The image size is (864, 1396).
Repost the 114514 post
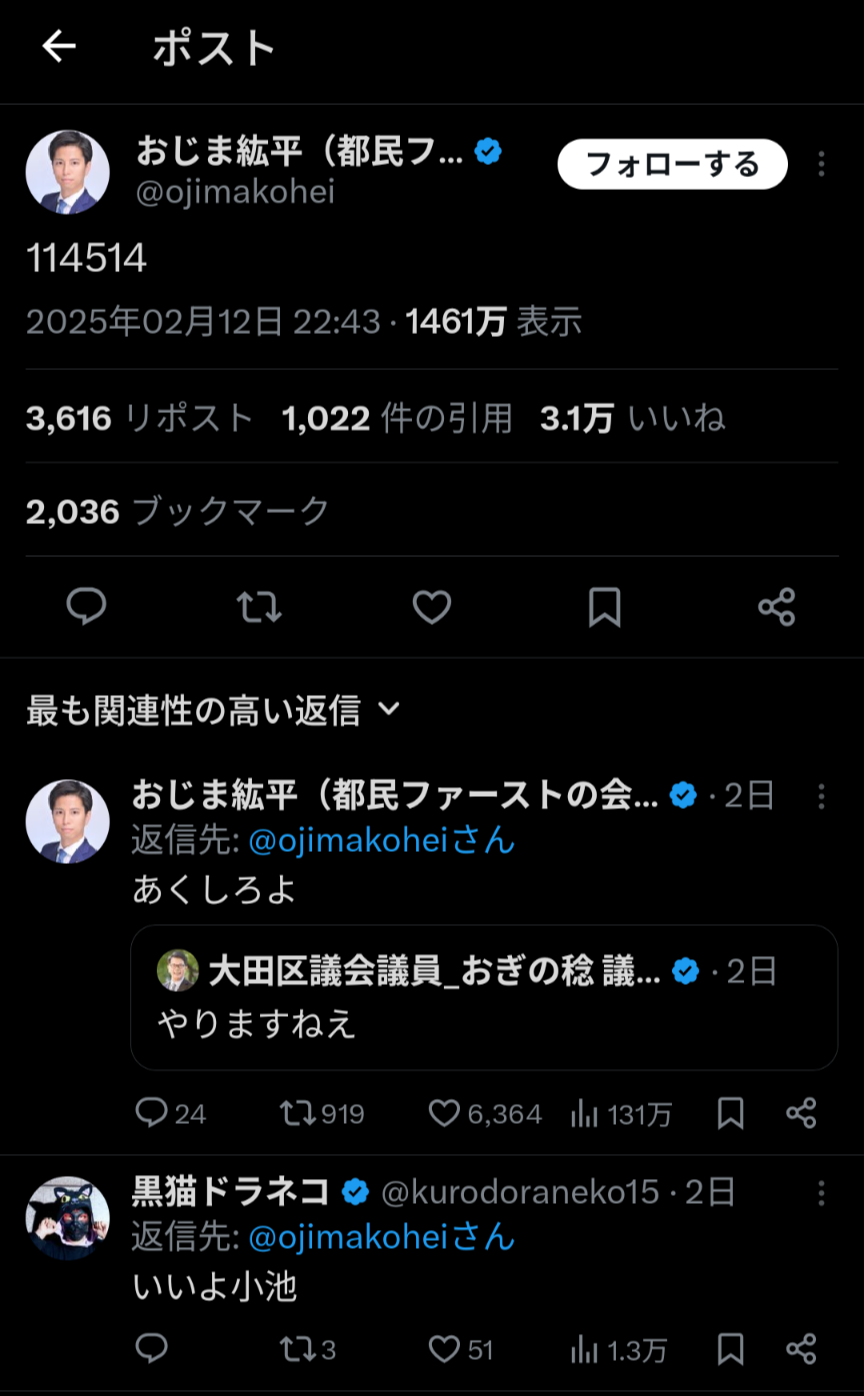click(259, 607)
